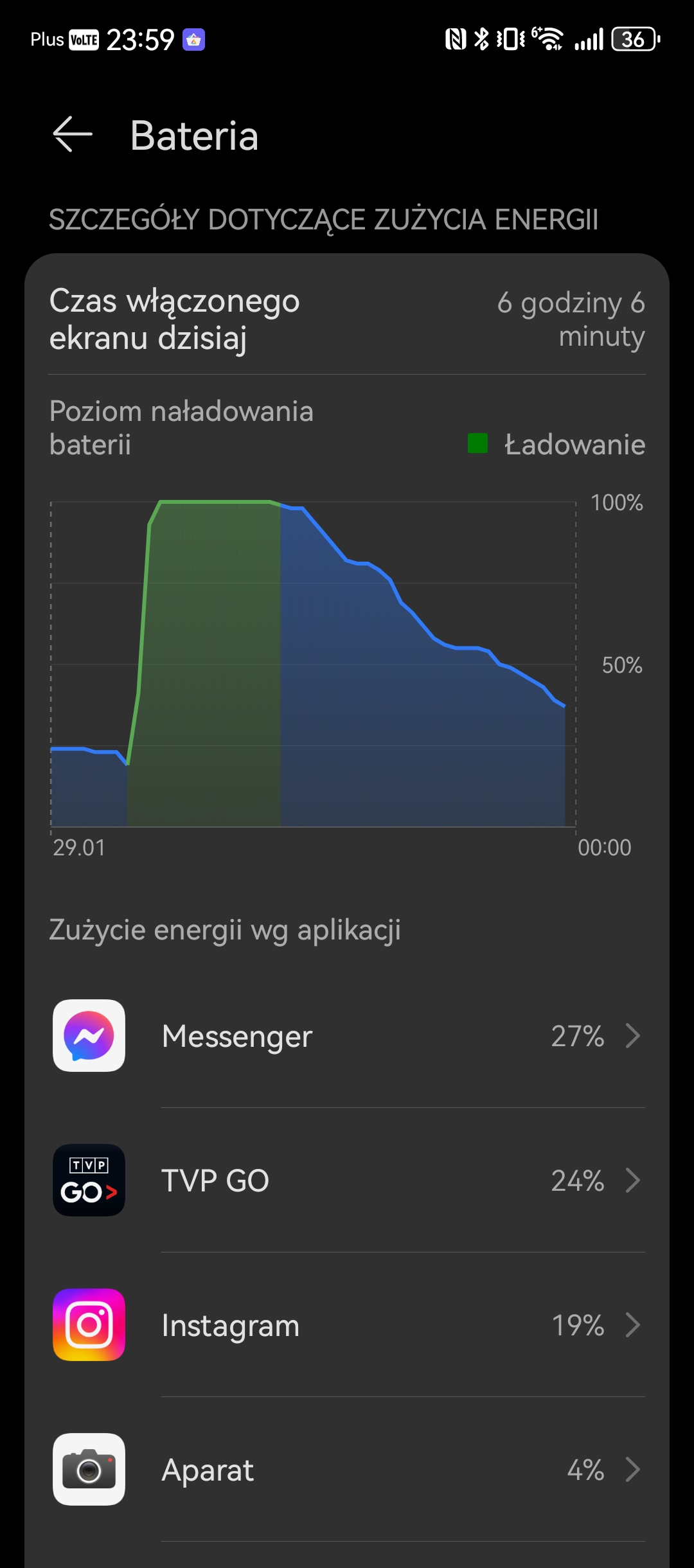
Task: Open TVP GO power usage details
Action: tap(347, 1180)
